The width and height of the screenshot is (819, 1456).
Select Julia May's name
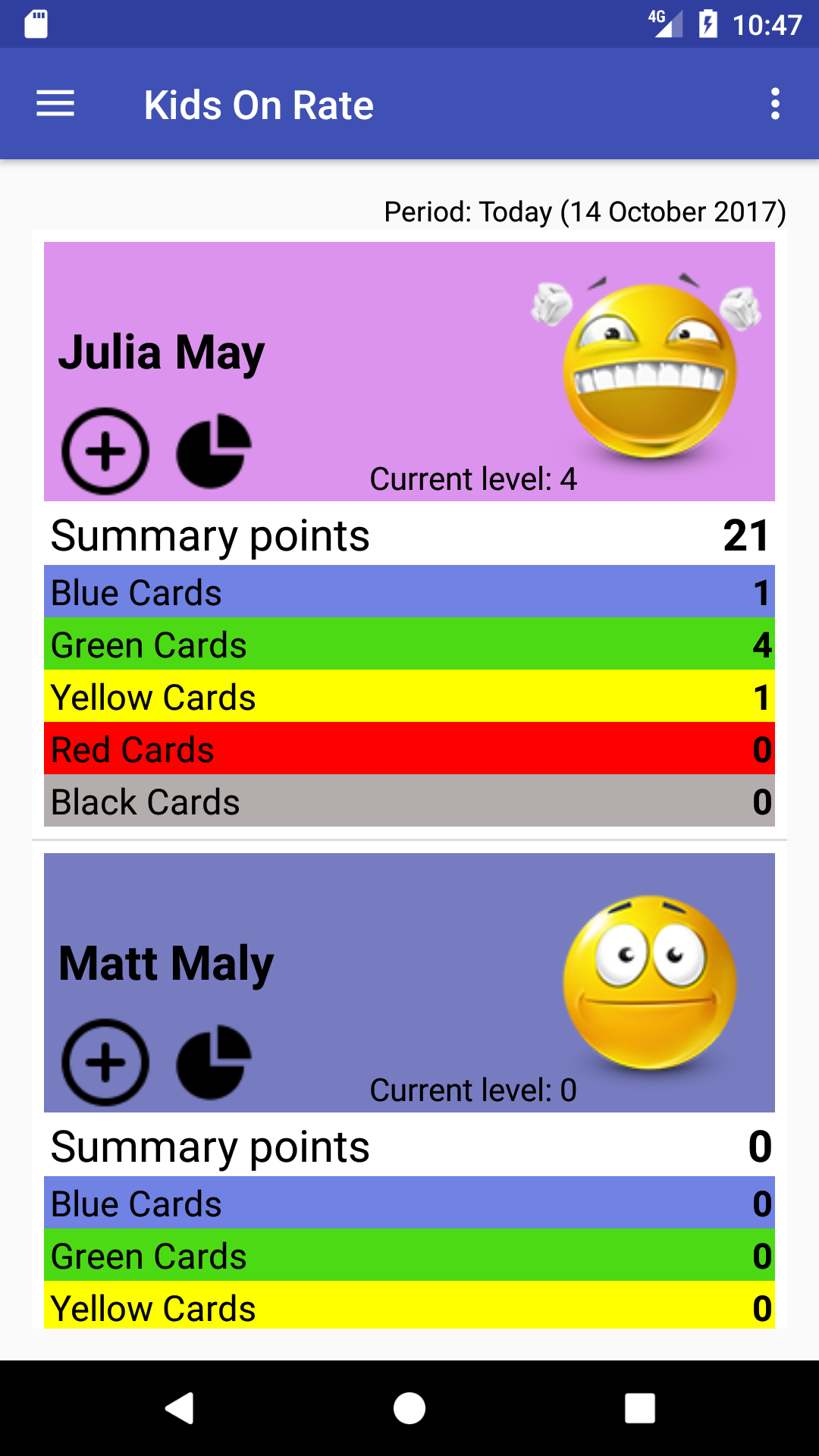(x=163, y=351)
